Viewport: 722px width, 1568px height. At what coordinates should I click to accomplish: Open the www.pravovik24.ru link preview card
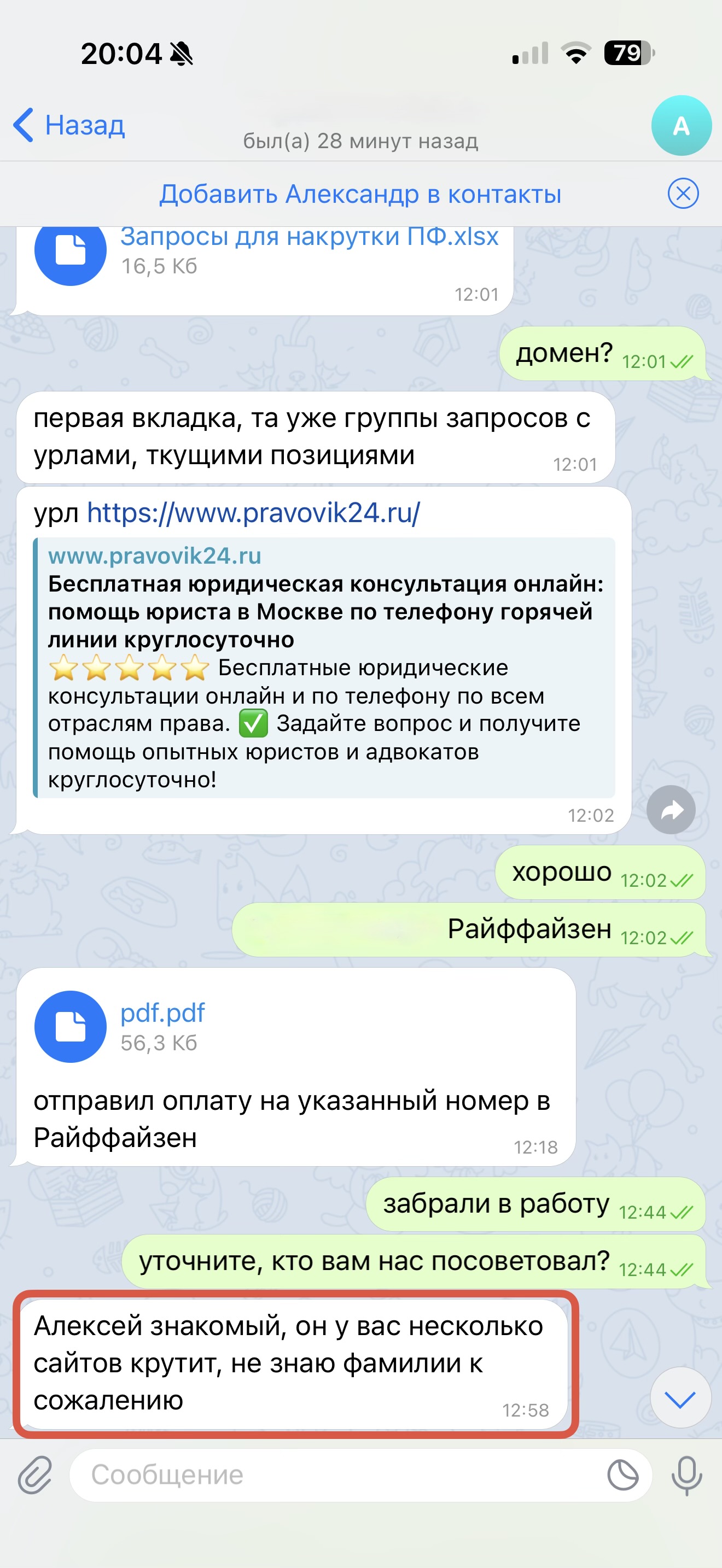click(x=324, y=667)
